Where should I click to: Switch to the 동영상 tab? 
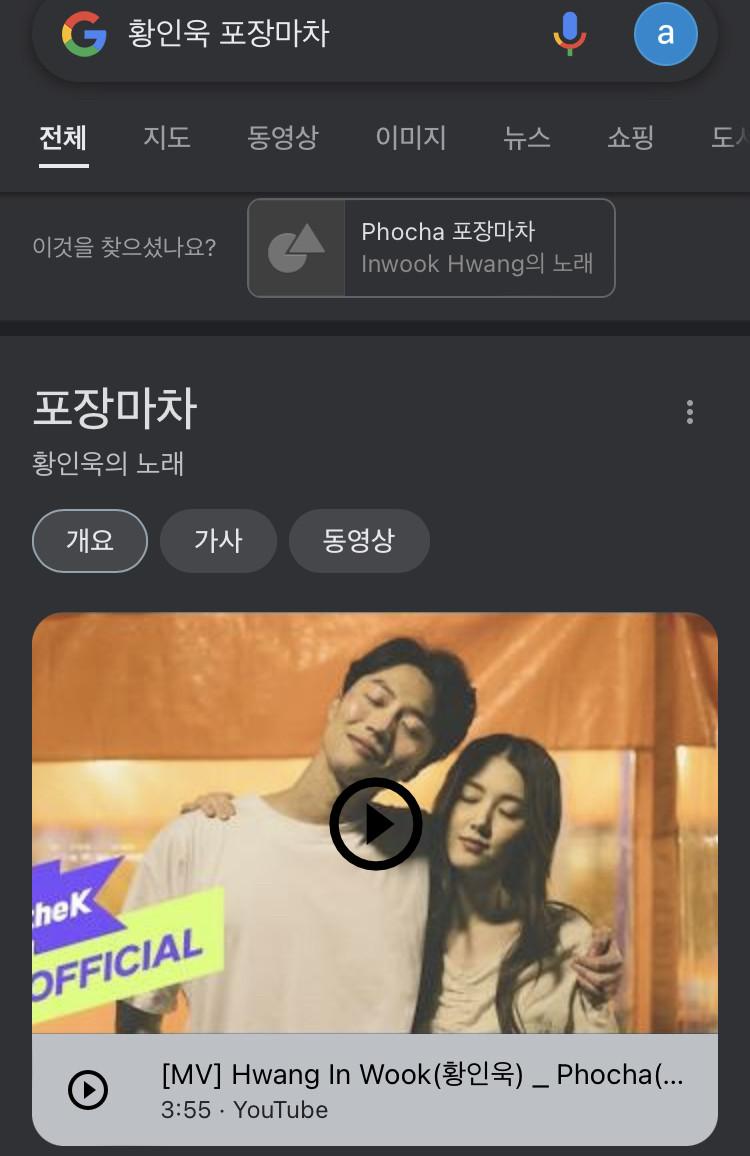(x=283, y=137)
